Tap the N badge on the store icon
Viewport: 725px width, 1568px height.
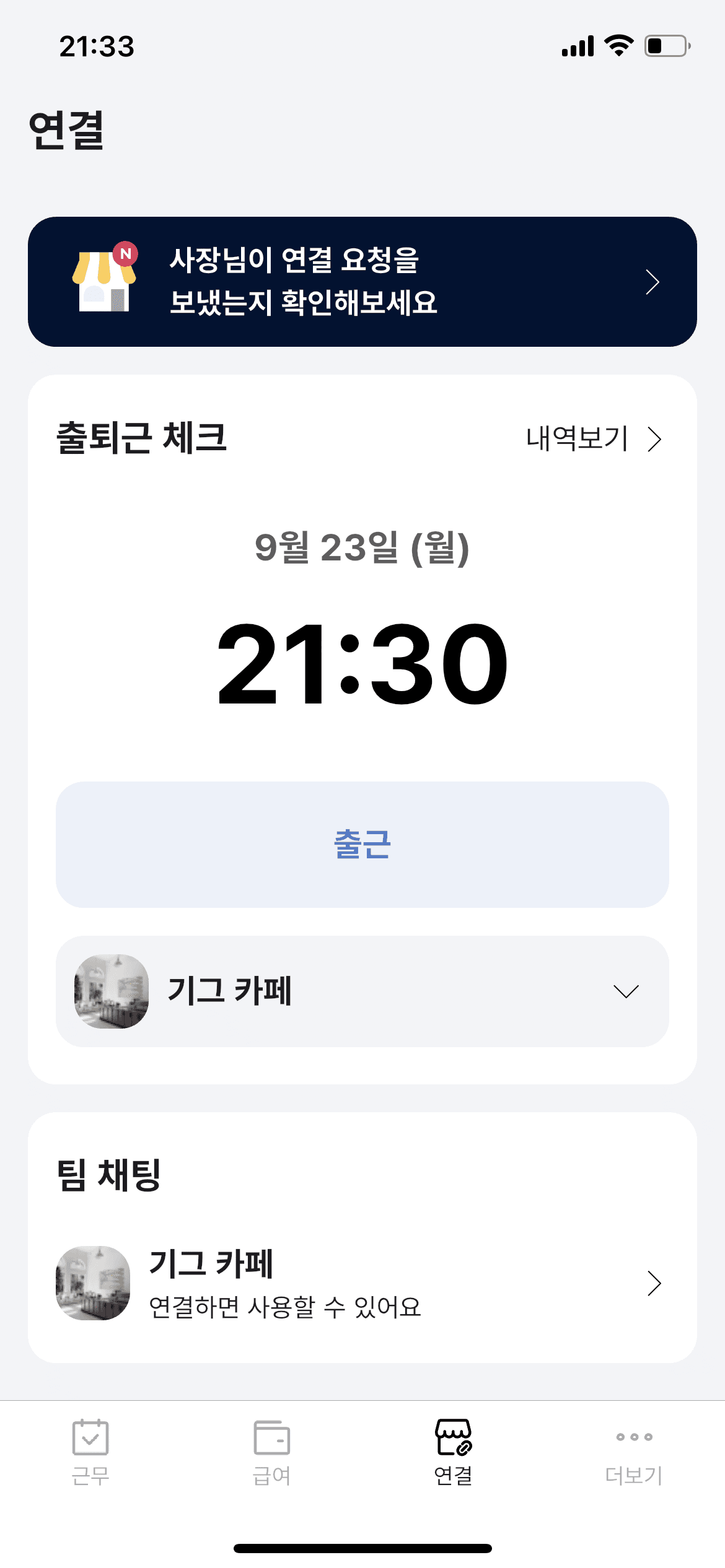[126, 254]
